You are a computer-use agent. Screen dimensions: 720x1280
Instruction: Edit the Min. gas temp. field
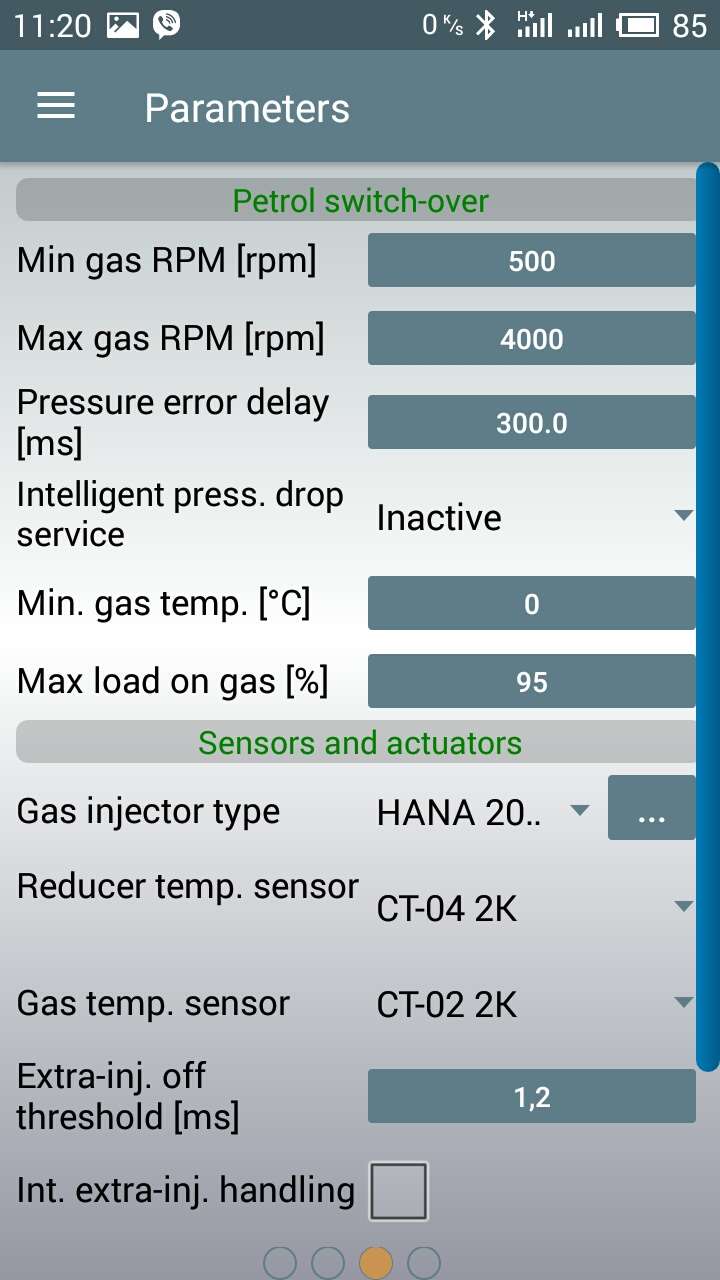point(532,604)
